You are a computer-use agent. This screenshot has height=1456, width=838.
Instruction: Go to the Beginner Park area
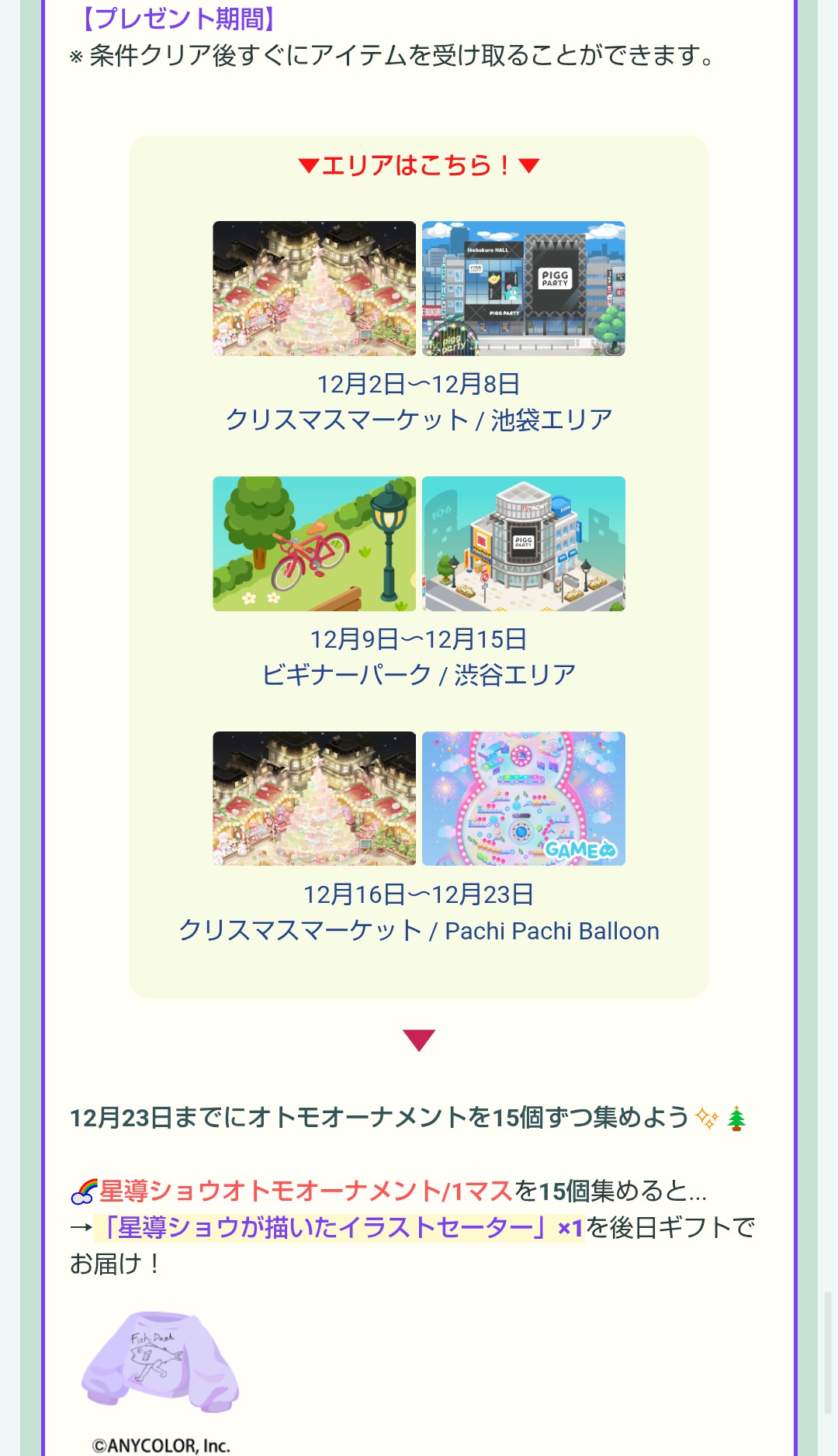tap(314, 544)
